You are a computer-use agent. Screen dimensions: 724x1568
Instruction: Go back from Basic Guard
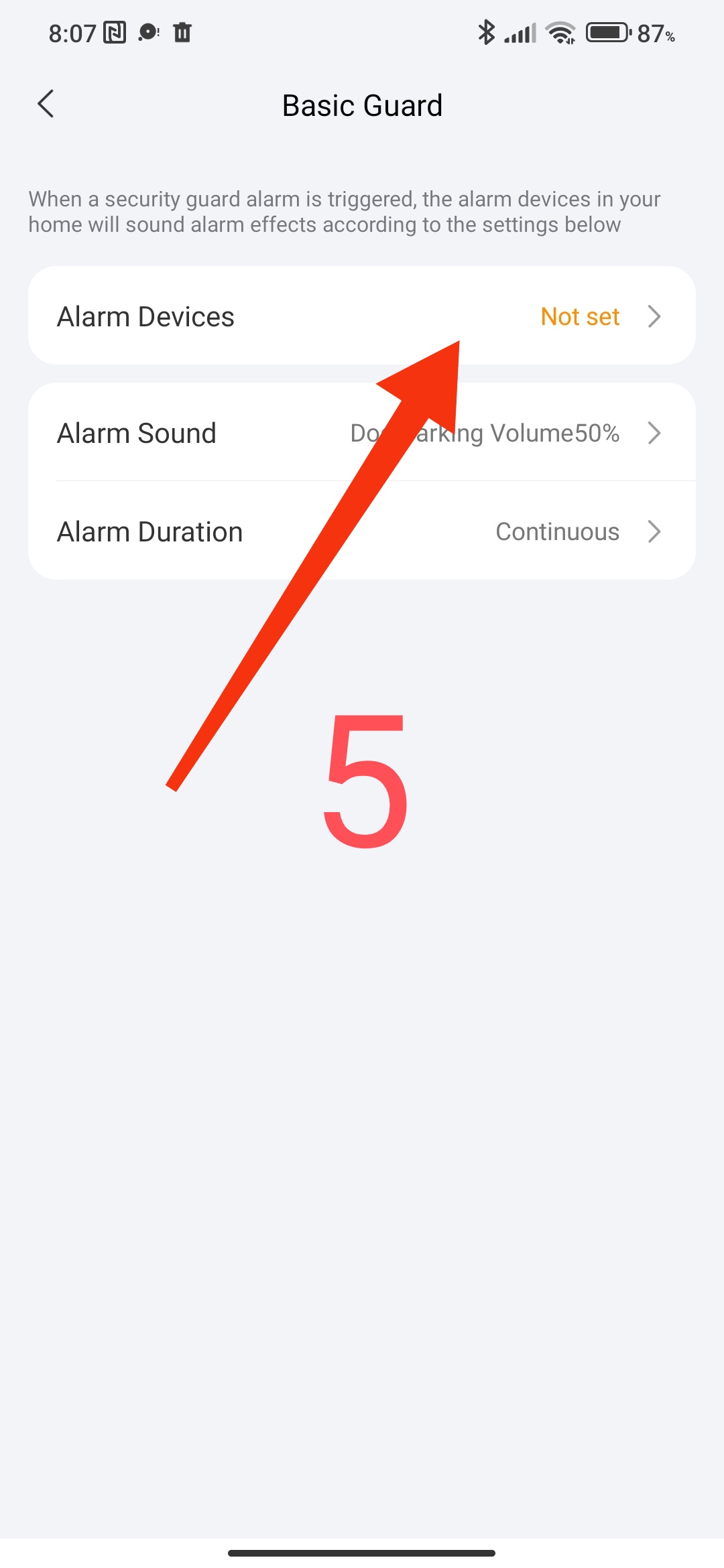tap(46, 105)
